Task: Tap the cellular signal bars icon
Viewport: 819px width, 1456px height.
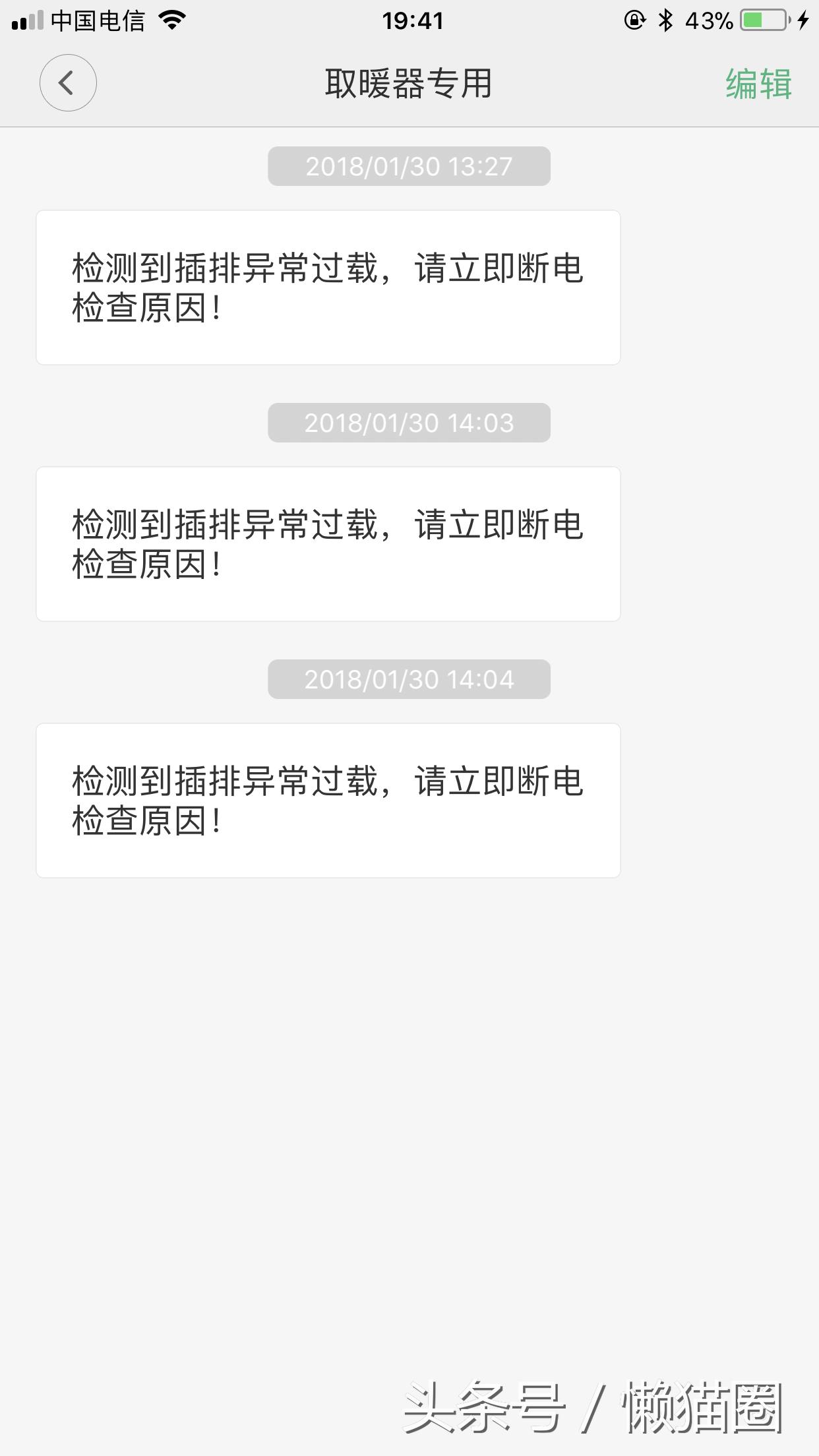Action: [x=26, y=20]
